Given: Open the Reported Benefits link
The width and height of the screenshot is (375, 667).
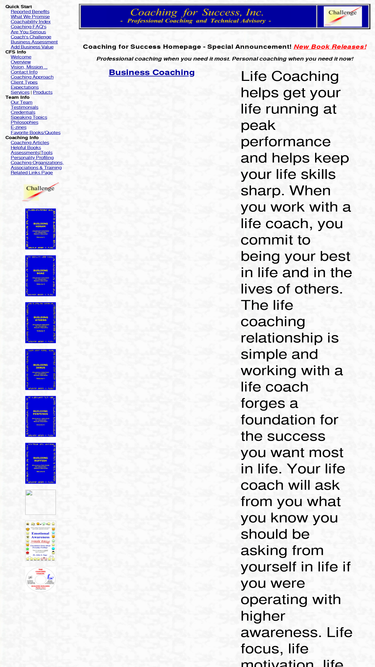Looking at the screenshot, I should [x=30, y=11].
